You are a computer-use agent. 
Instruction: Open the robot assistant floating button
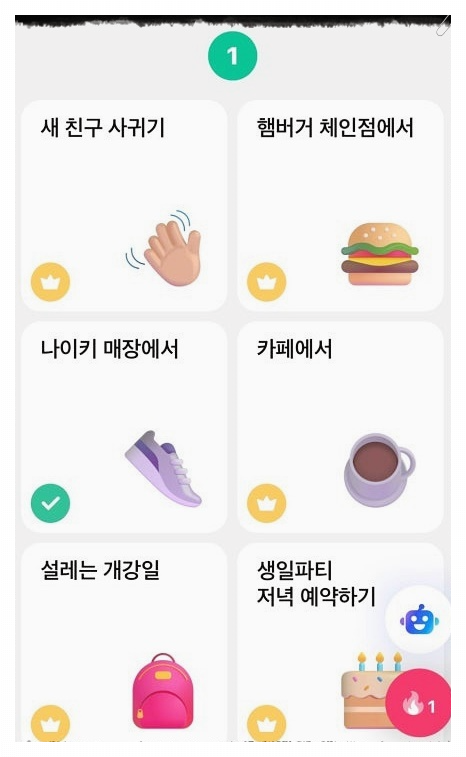[x=419, y=620]
